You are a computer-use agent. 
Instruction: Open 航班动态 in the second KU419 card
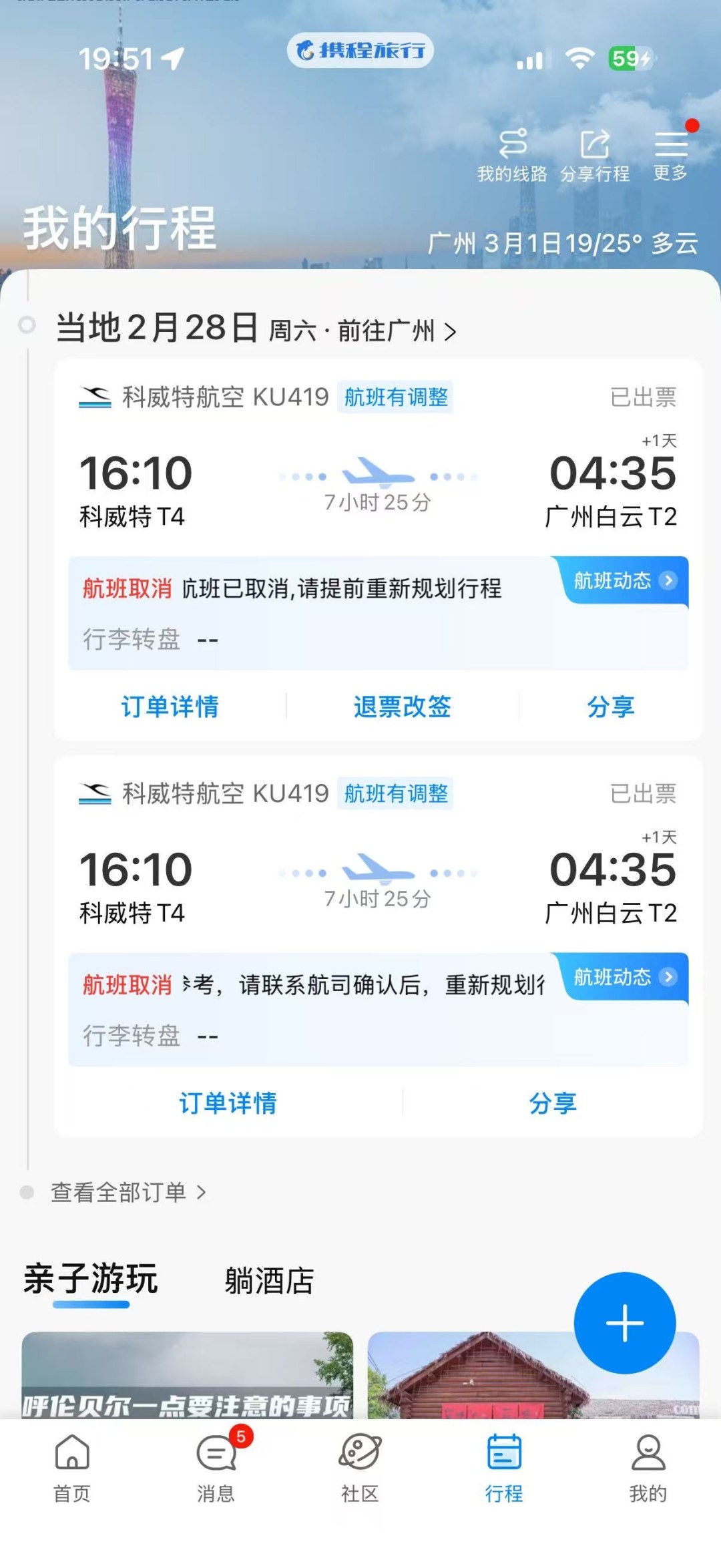click(624, 977)
